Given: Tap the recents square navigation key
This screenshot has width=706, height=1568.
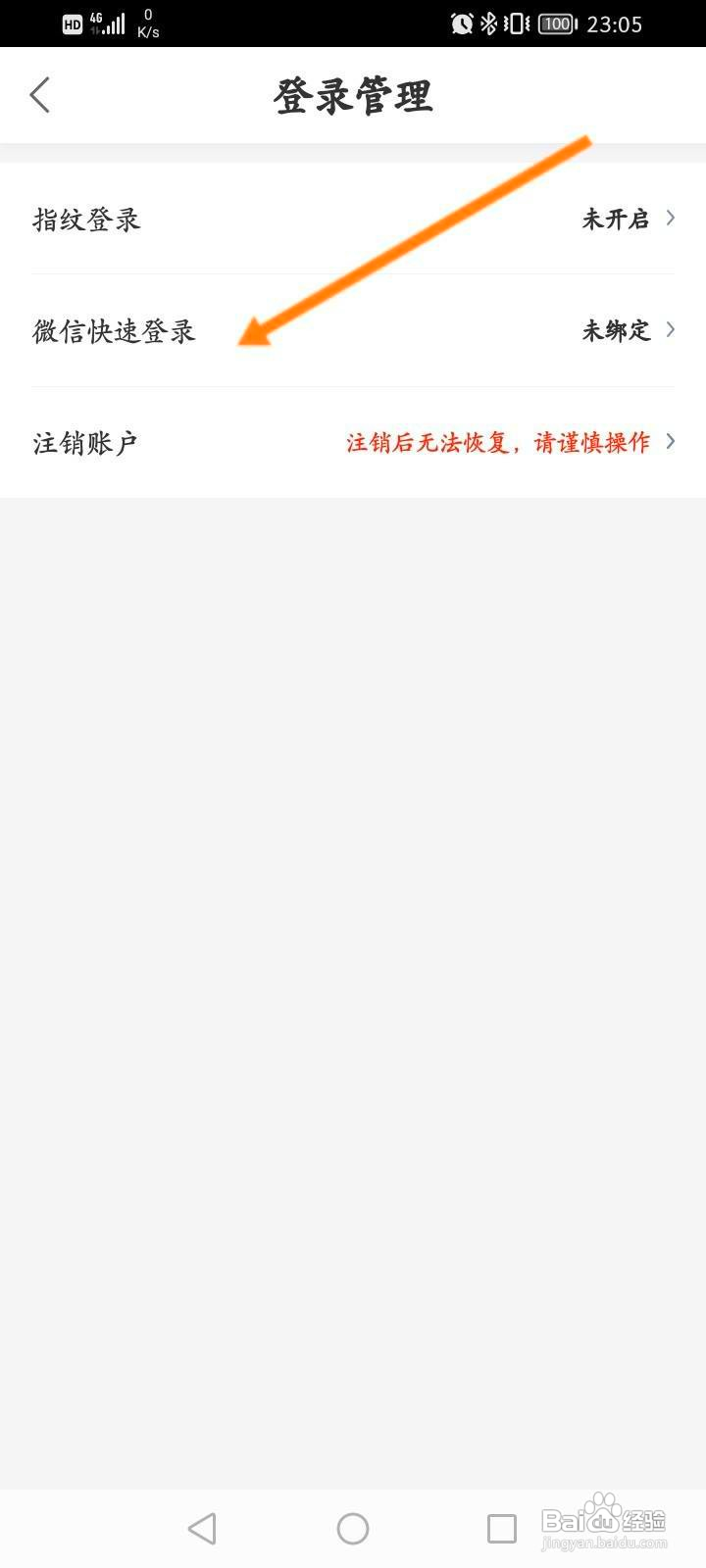Looking at the screenshot, I should [x=503, y=1527].
